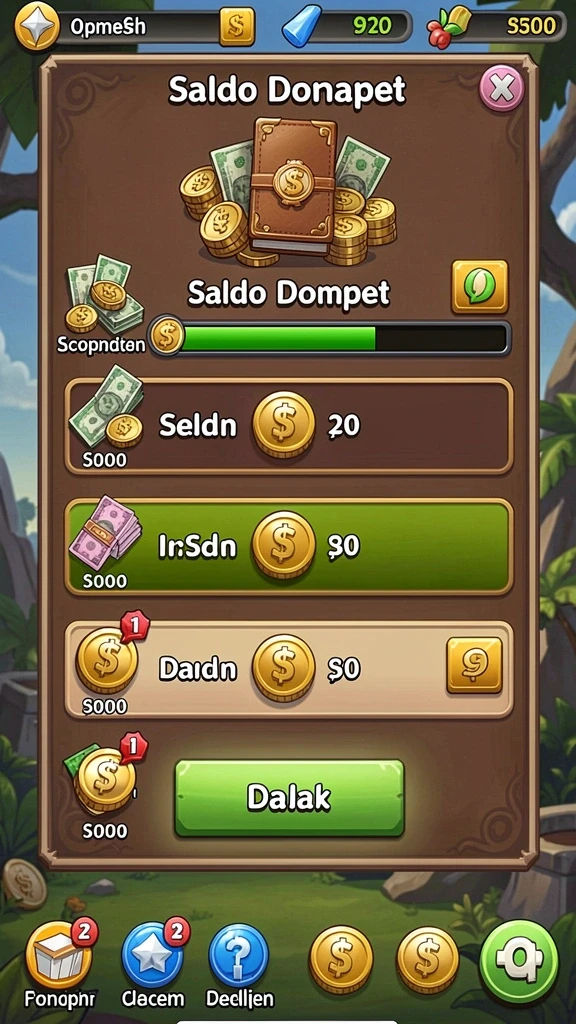The image size is (576, 1024).
Task: Open the Daidn row
Action: click(289, 669)
